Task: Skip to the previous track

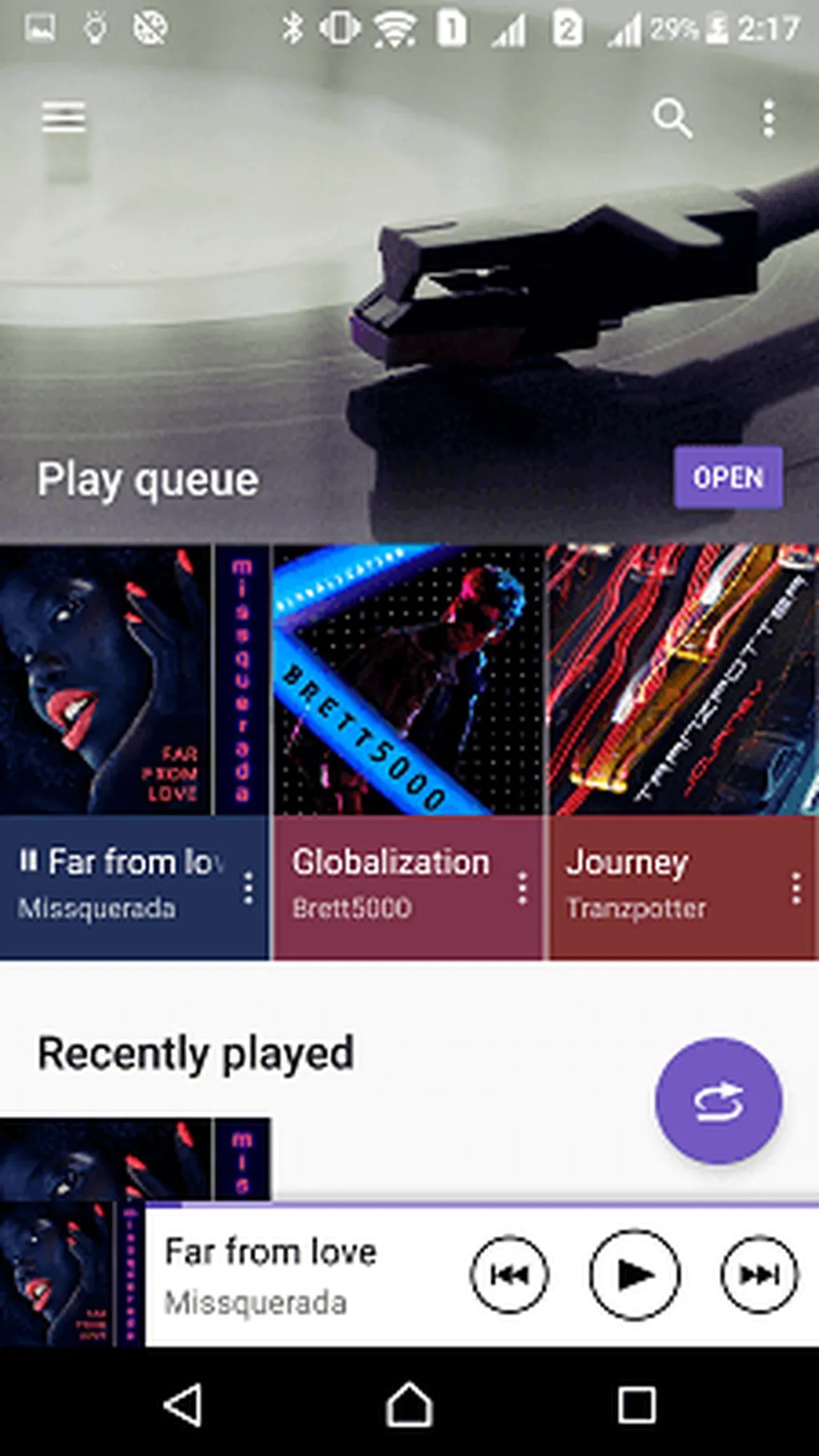Action: pyautogui.click(x=509, y=1274)
